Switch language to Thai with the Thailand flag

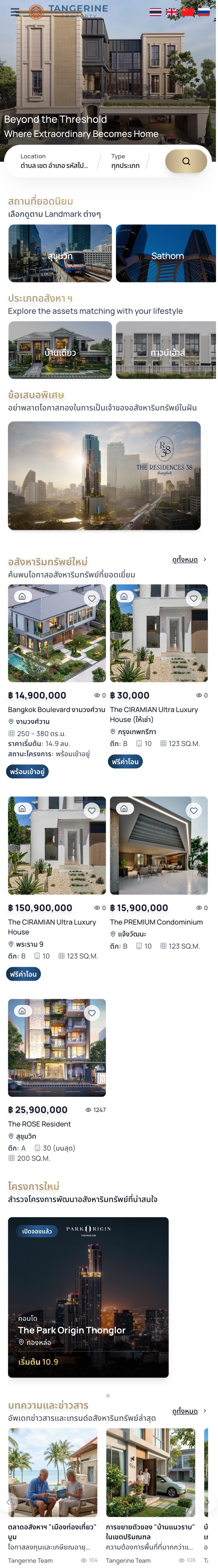[x=156, y=12]
